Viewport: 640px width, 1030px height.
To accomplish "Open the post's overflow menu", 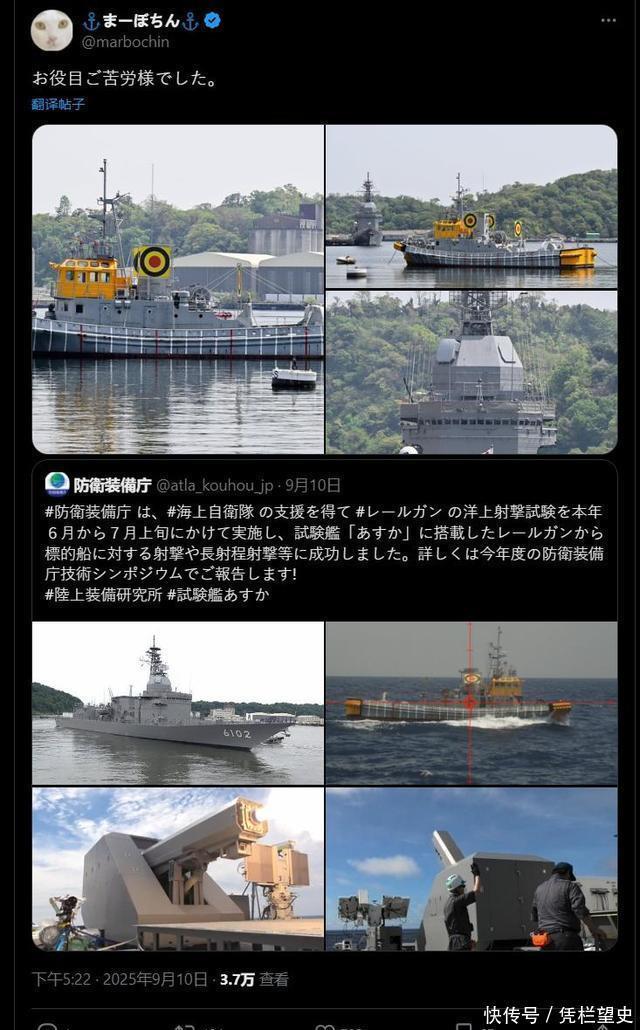I will [608, 20].
